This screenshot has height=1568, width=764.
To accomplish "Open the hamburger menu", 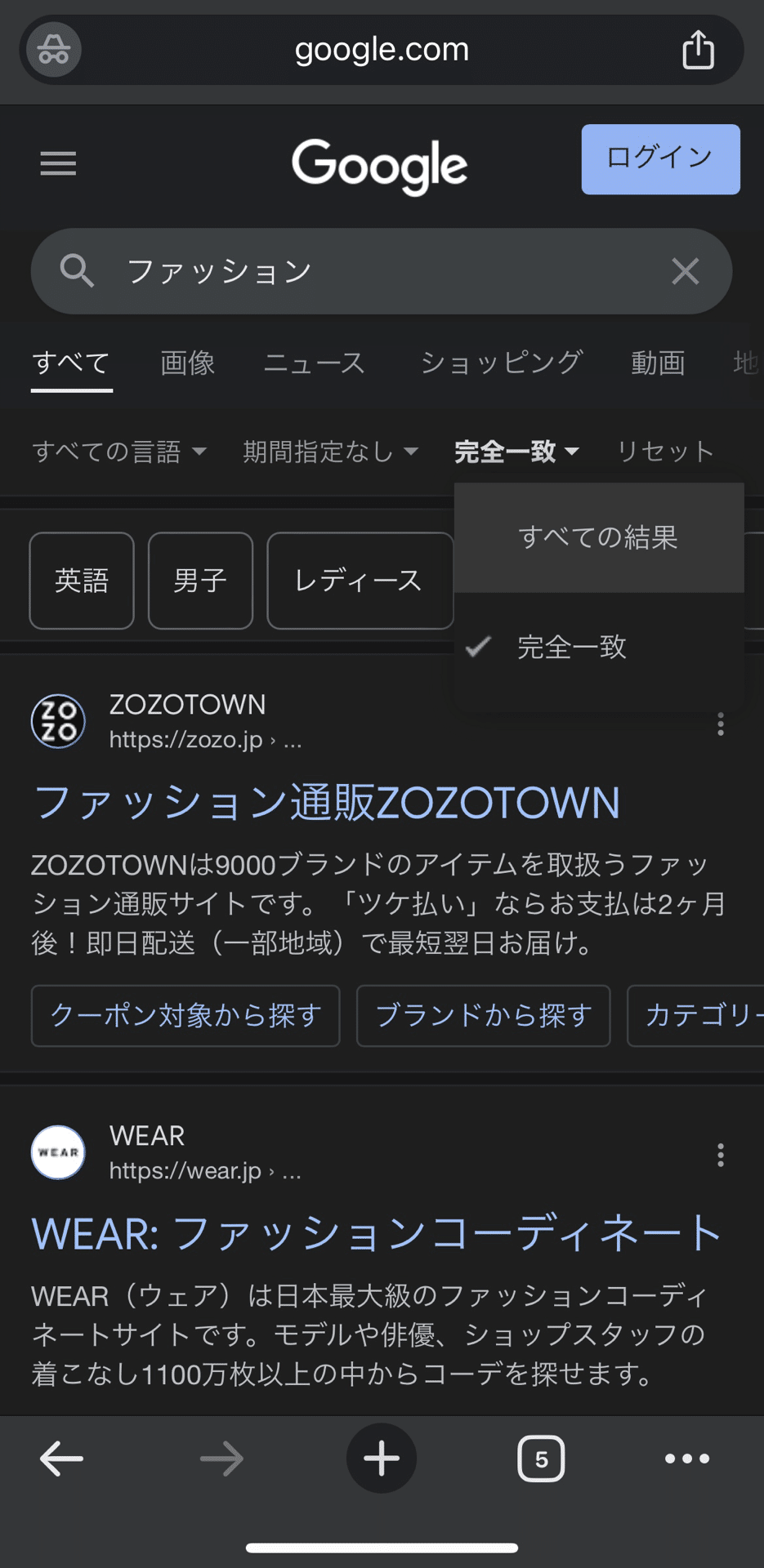I will tap(58, 163).
